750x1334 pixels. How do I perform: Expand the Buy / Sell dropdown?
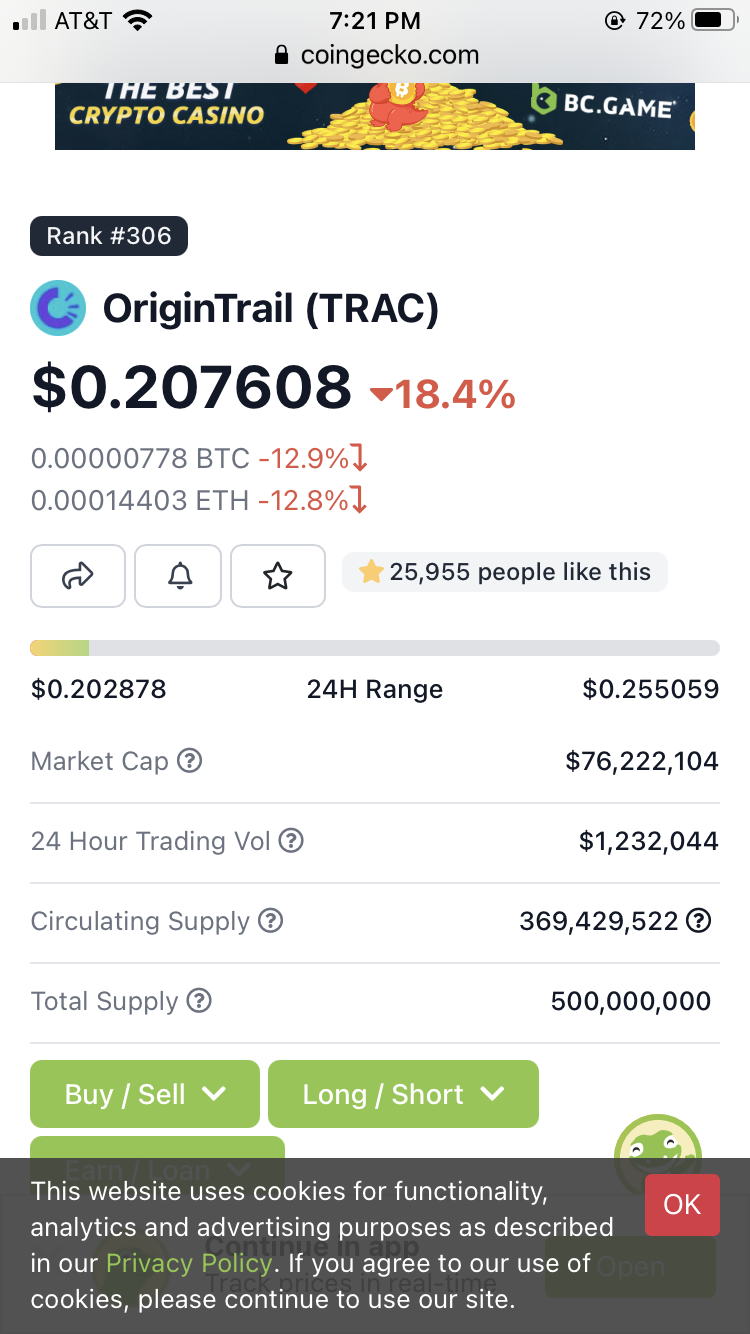[145, 1094]
